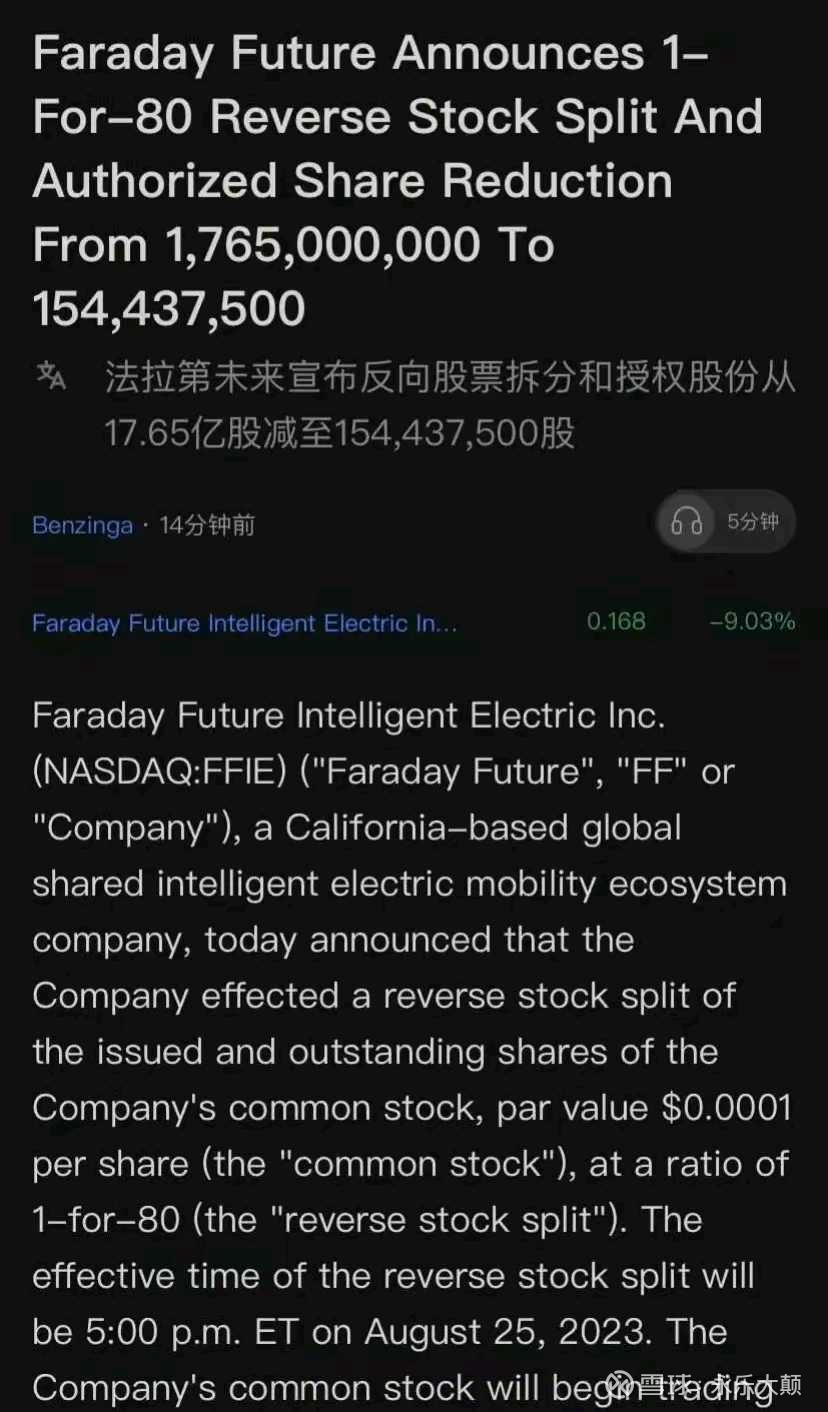Tap the headphone icon to listen to article
Image resolution: width=828 pixels, height=1412 pixels.
[x=686, y=522]
